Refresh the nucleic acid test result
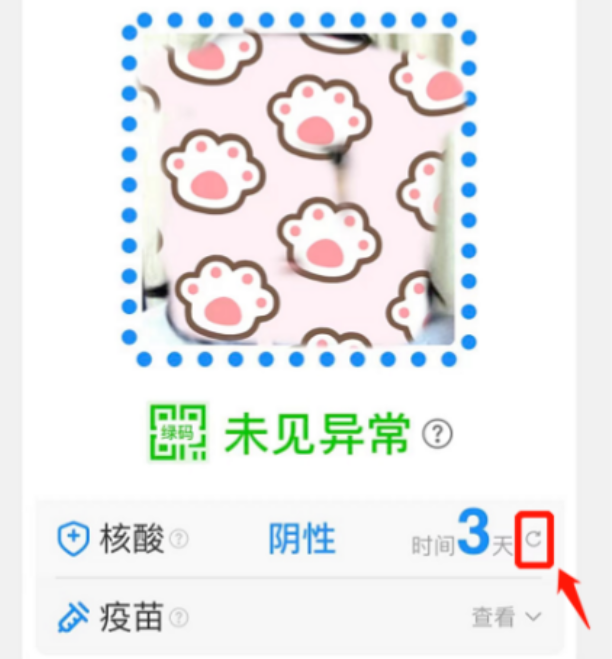 tap(535, 540)
